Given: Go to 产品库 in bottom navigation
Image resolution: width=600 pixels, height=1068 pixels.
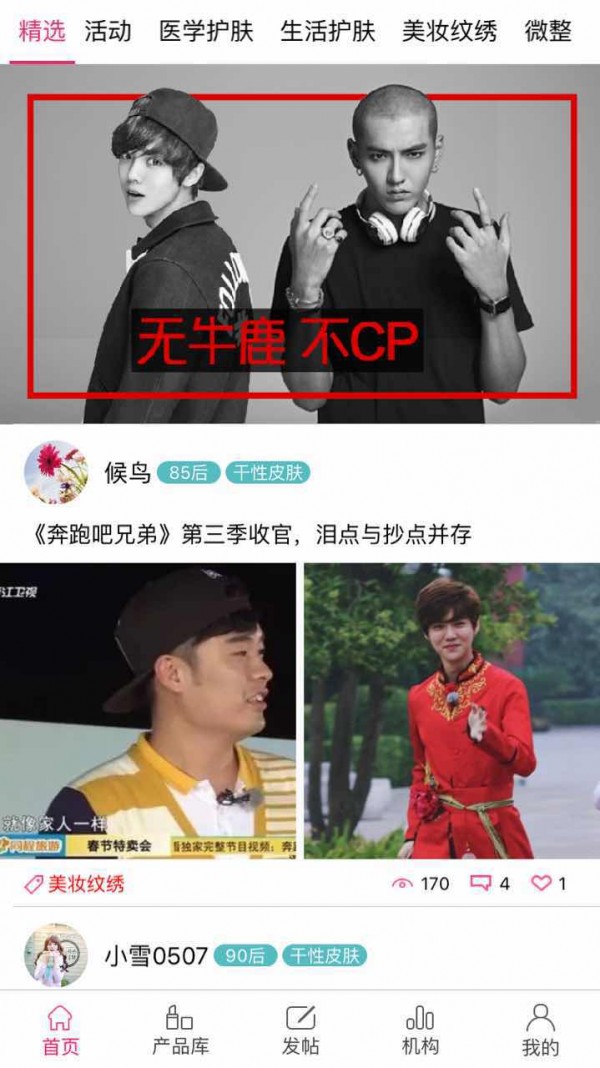Looking at the screenshot, I should [x=180, y=1030].
